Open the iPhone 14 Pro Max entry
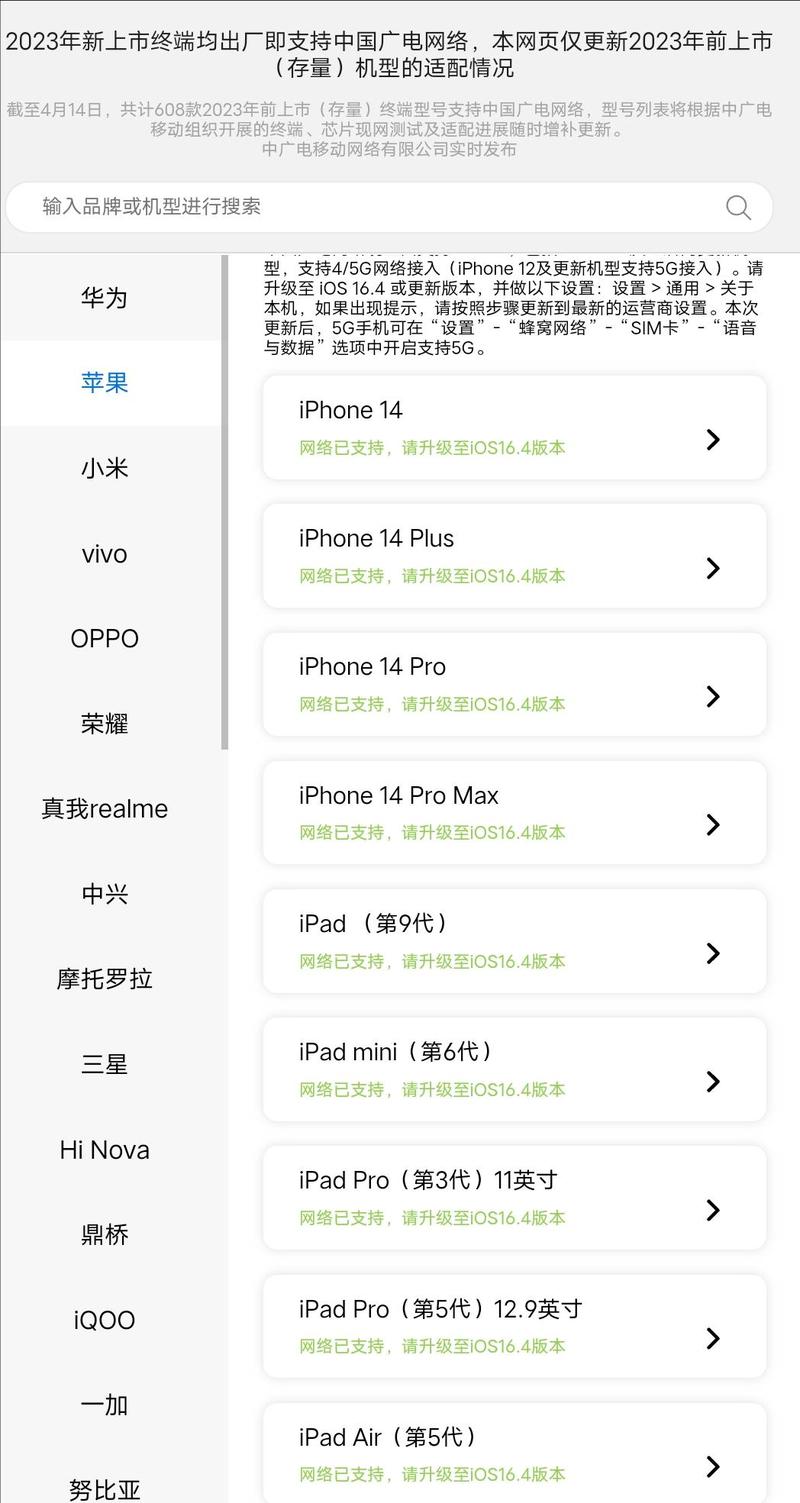The image size is (800, 1503). (514, 813)
